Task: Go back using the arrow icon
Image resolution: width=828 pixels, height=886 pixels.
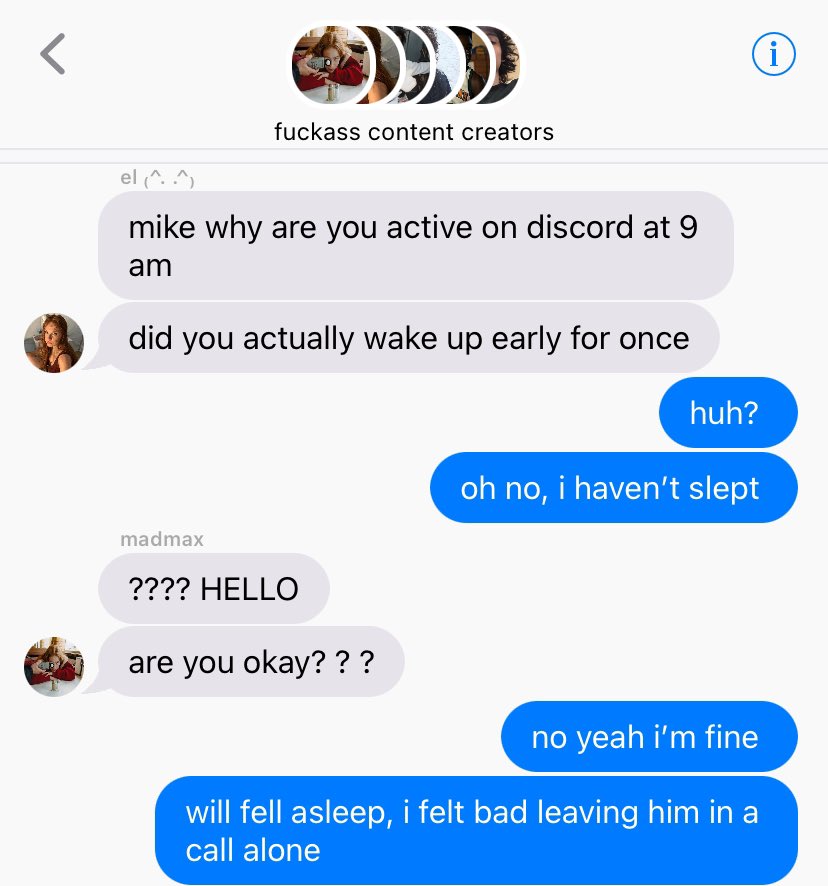Action: (x=53, y=54)
